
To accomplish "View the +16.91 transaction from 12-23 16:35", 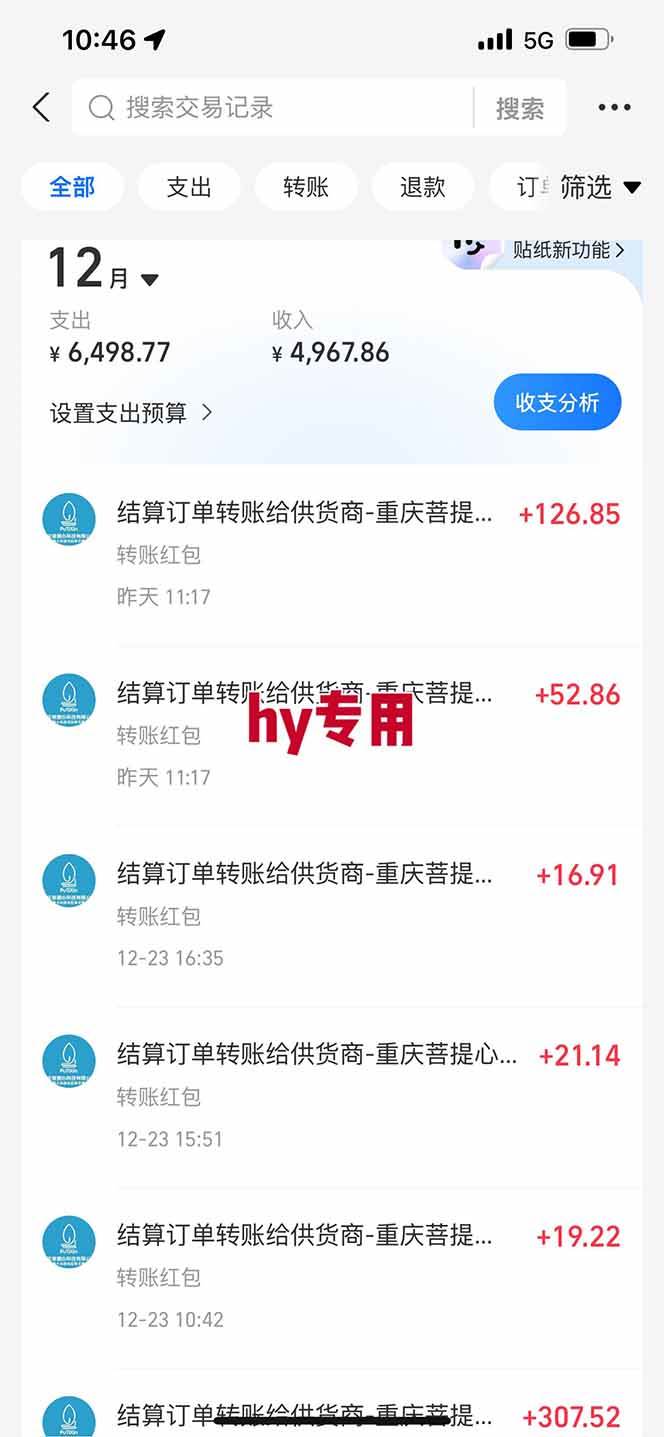I will 330,915.
